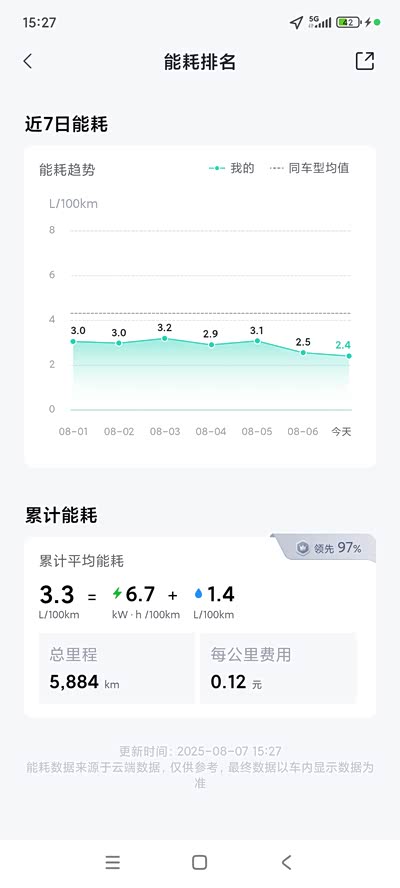This screenshot has width=400, height=888.
Task: Select the 今天 point on the trend chart
Action: tap(349, 356)
